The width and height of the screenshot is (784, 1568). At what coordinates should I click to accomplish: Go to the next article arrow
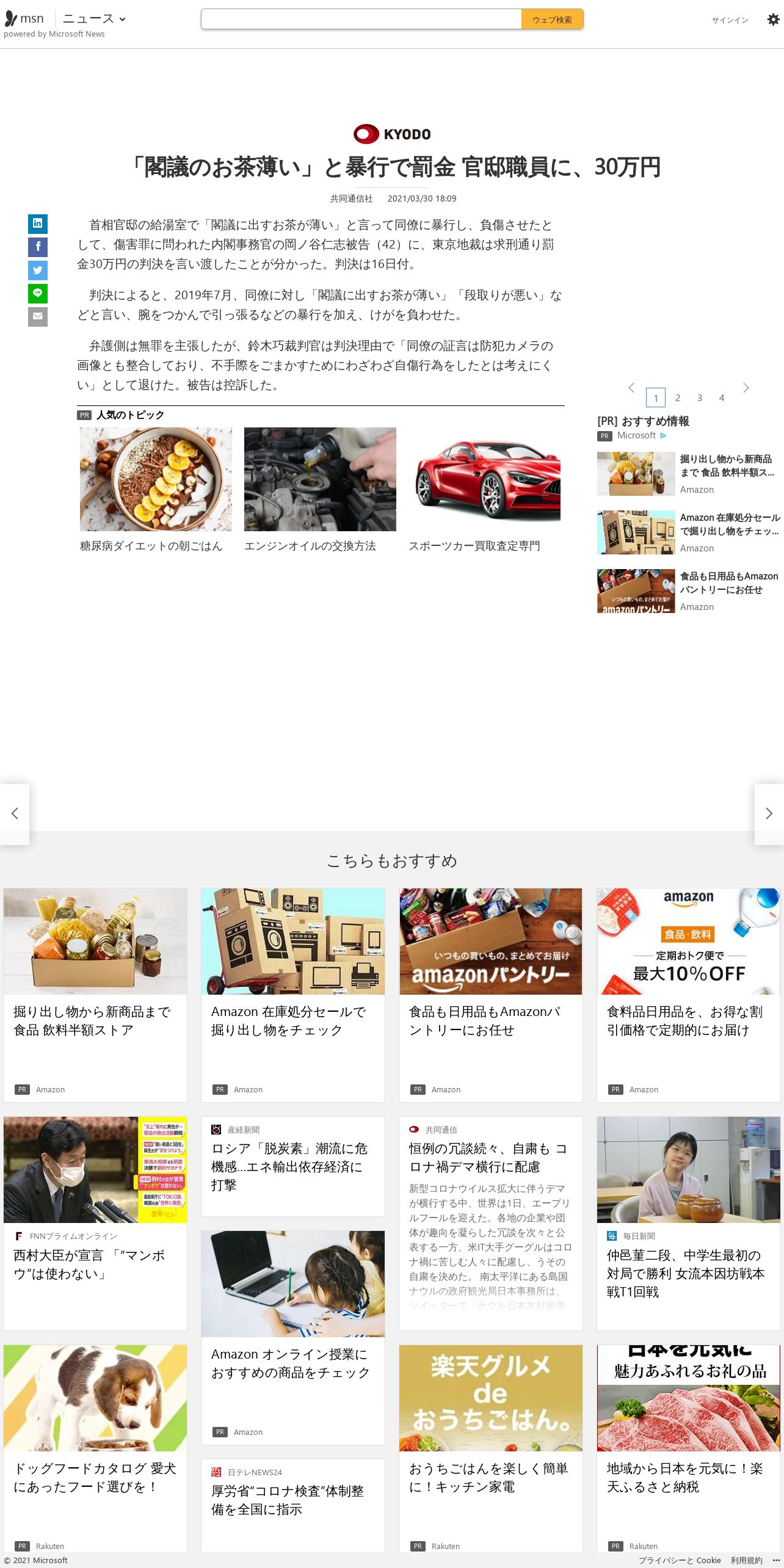point(769,814)
